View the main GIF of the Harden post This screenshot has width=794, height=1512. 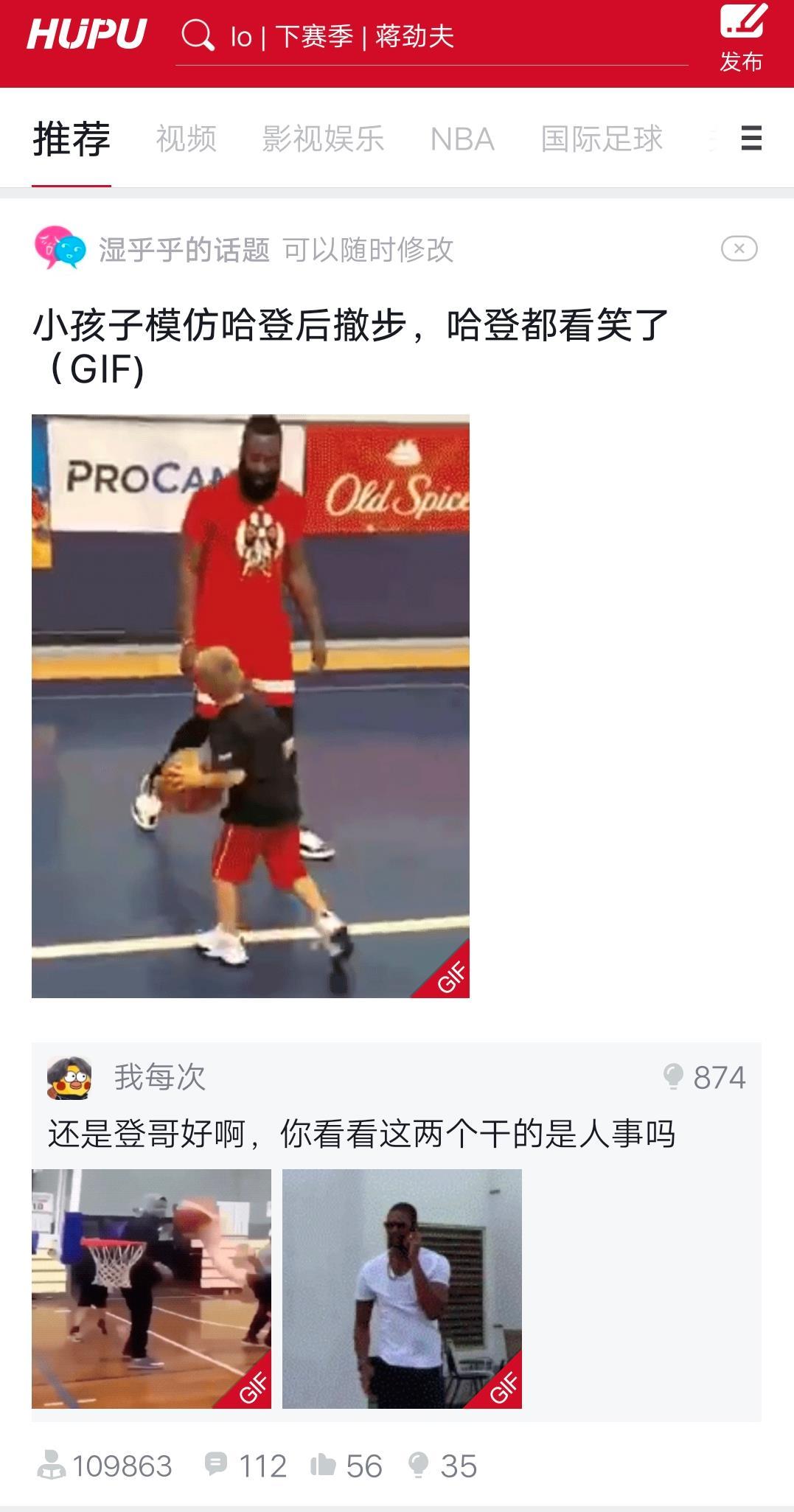[251, 706]
